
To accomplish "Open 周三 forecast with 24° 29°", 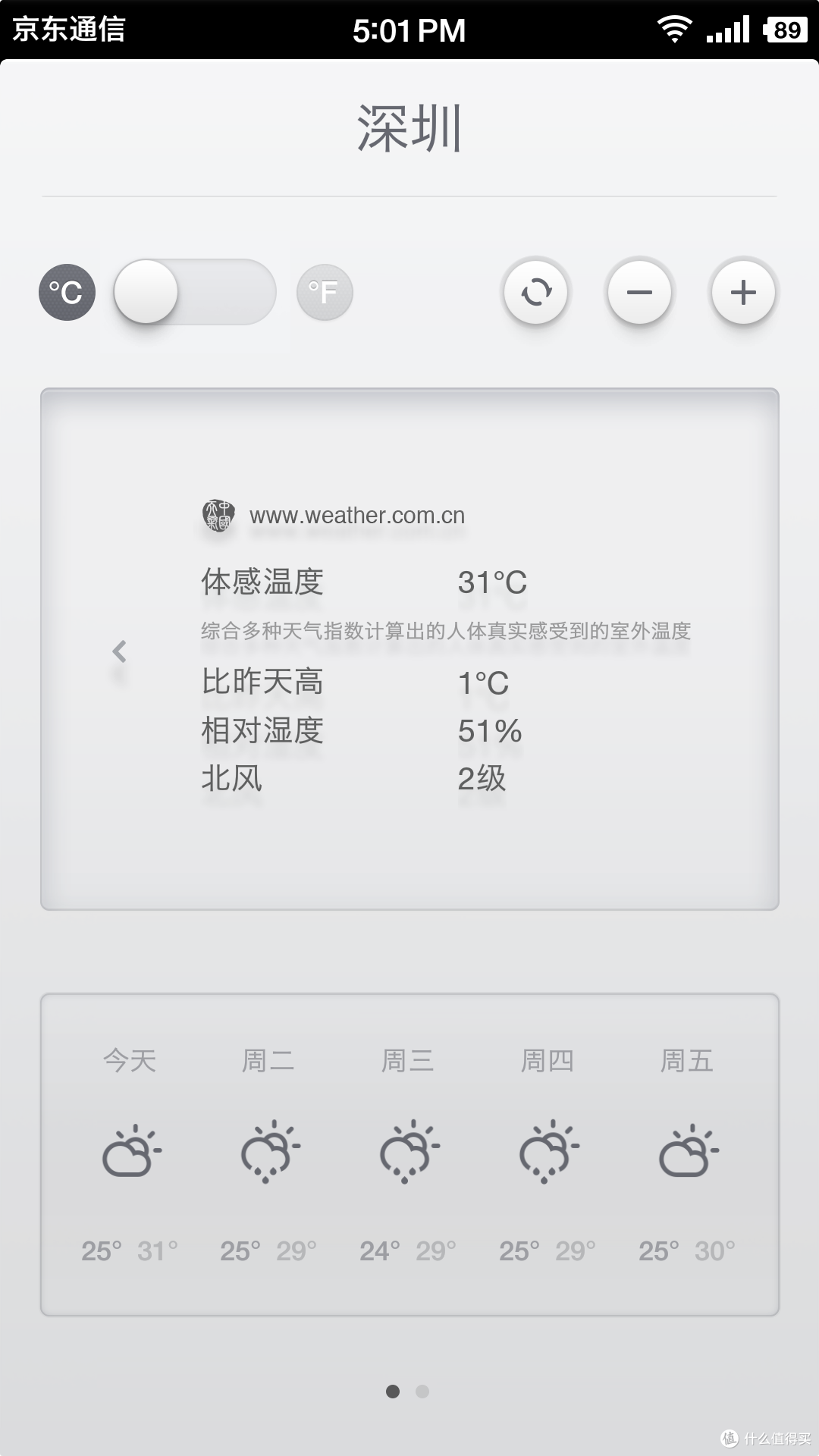I will (x=408, y=1154).
